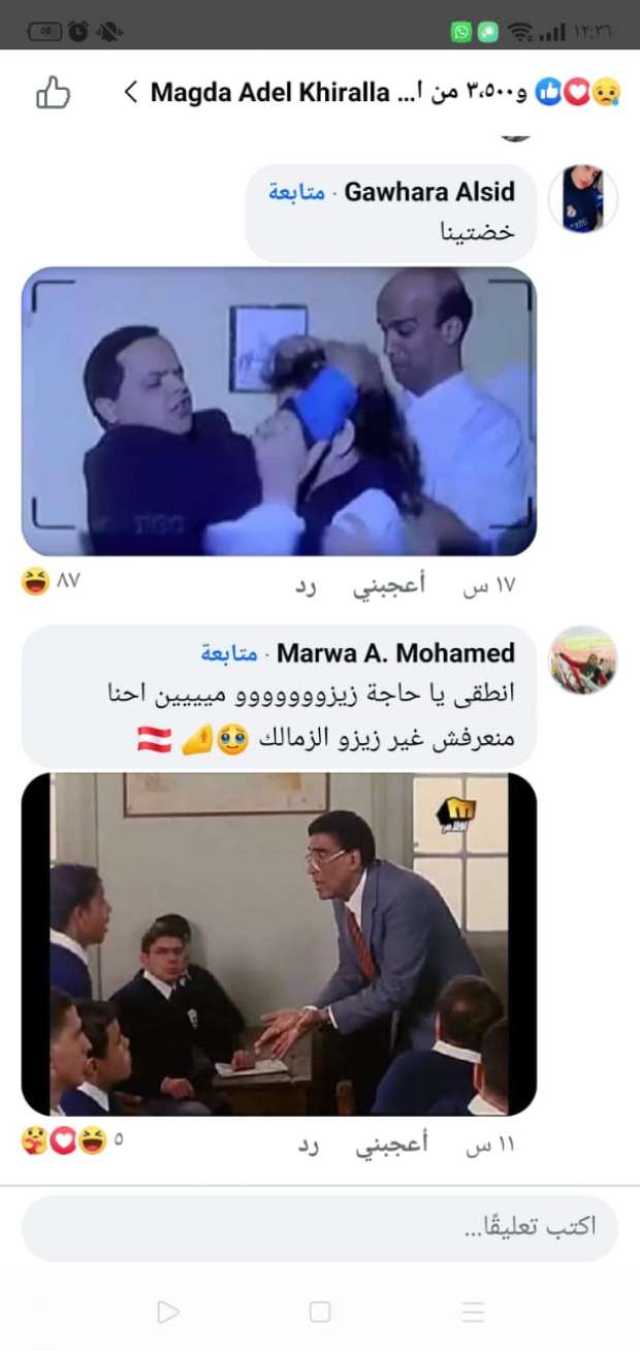Follow Marwa A. Mohamed
The width and height of the screenshot is (640, 1351).
pyautogui.click(x=229, y=654)
